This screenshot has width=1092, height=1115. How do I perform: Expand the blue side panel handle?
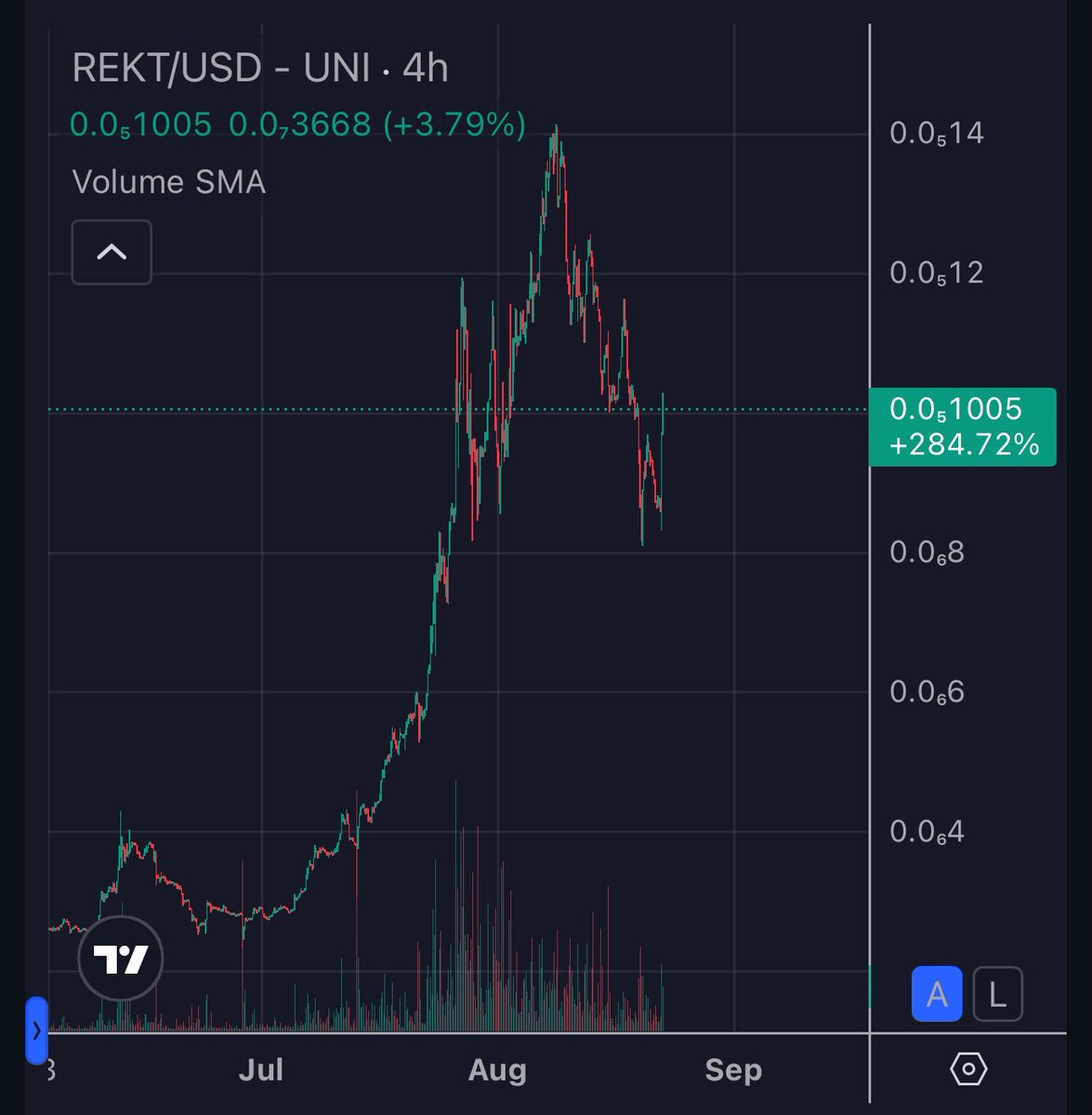click(36, 1030)
